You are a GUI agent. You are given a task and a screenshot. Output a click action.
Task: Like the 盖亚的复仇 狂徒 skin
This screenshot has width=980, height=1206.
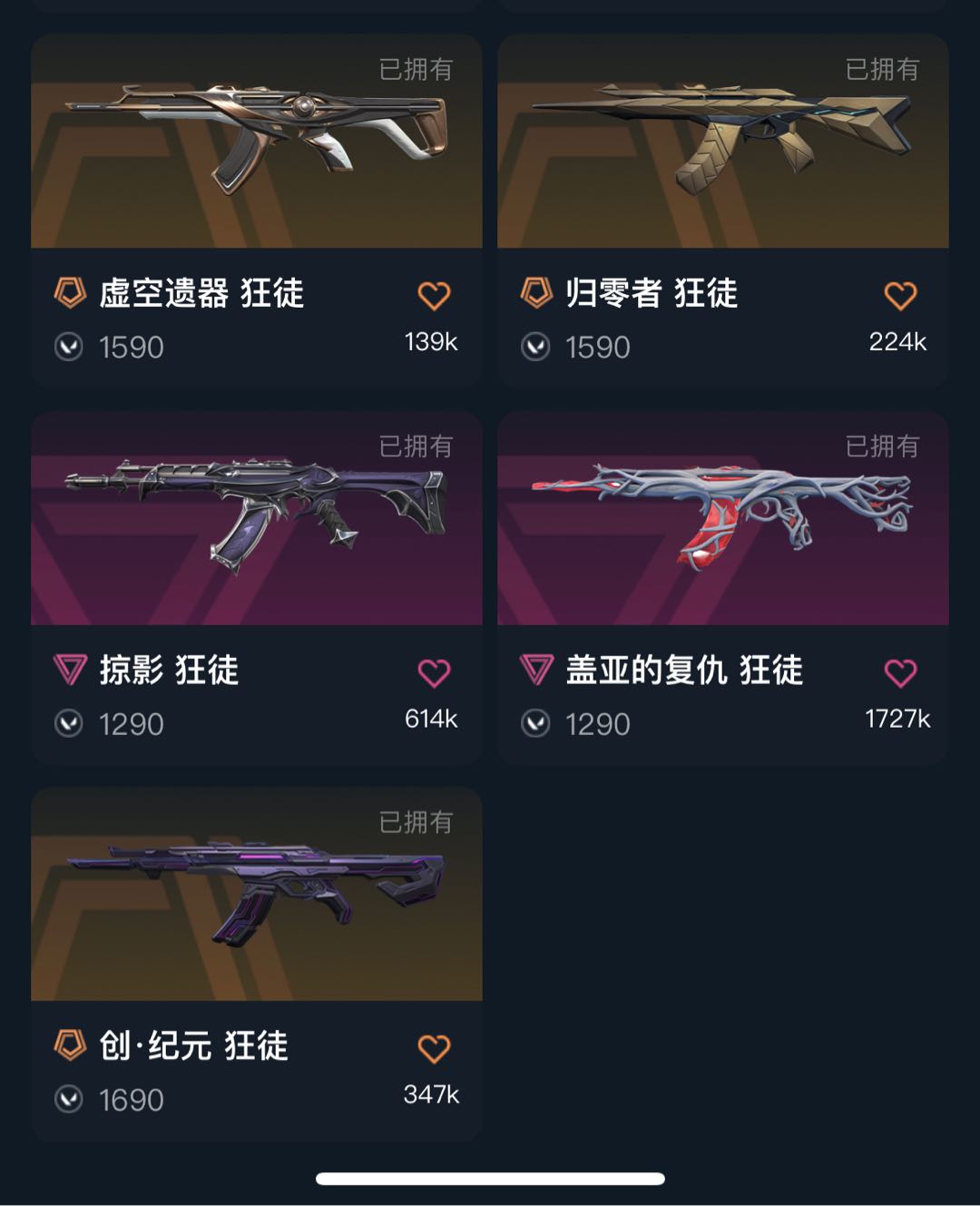click(x=900, y=673)
